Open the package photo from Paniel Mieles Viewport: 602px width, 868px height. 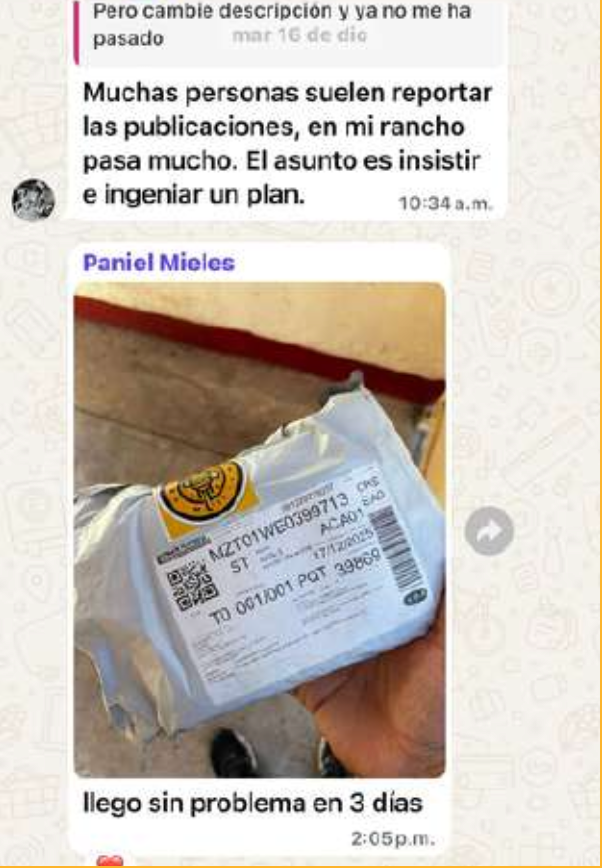coord(259,529)
